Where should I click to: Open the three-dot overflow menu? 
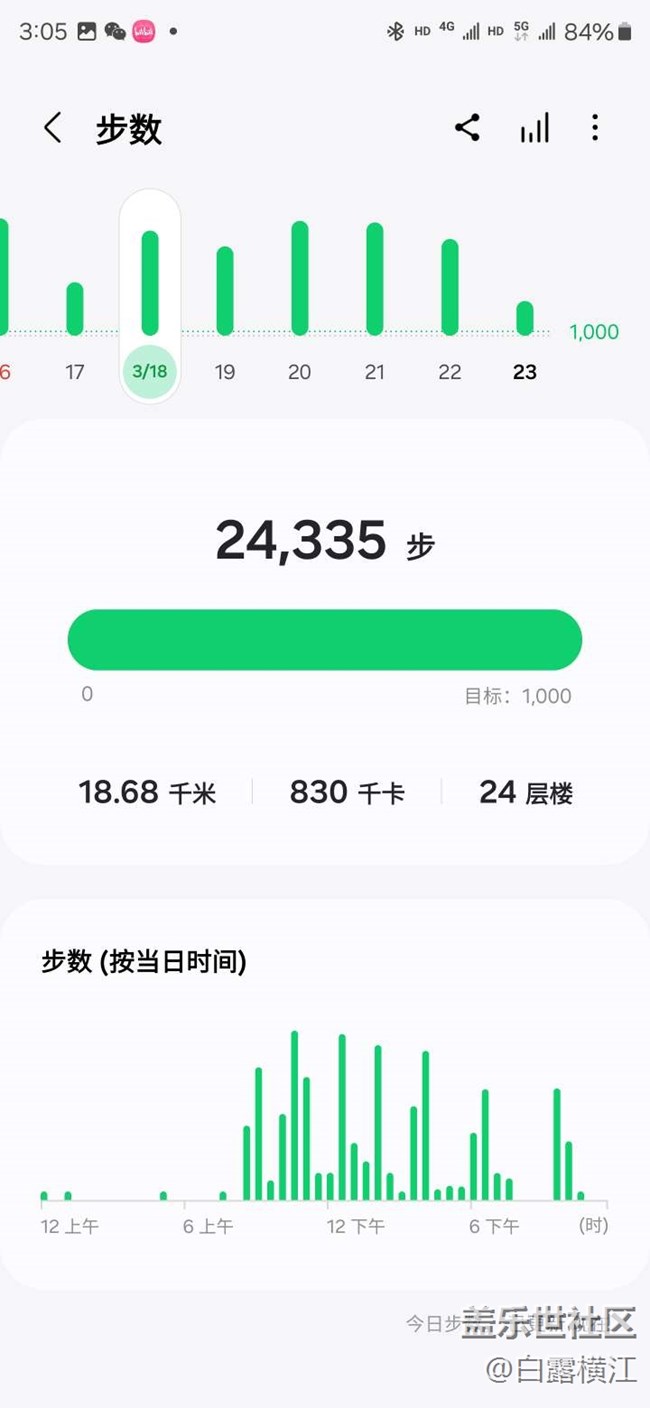595,128
